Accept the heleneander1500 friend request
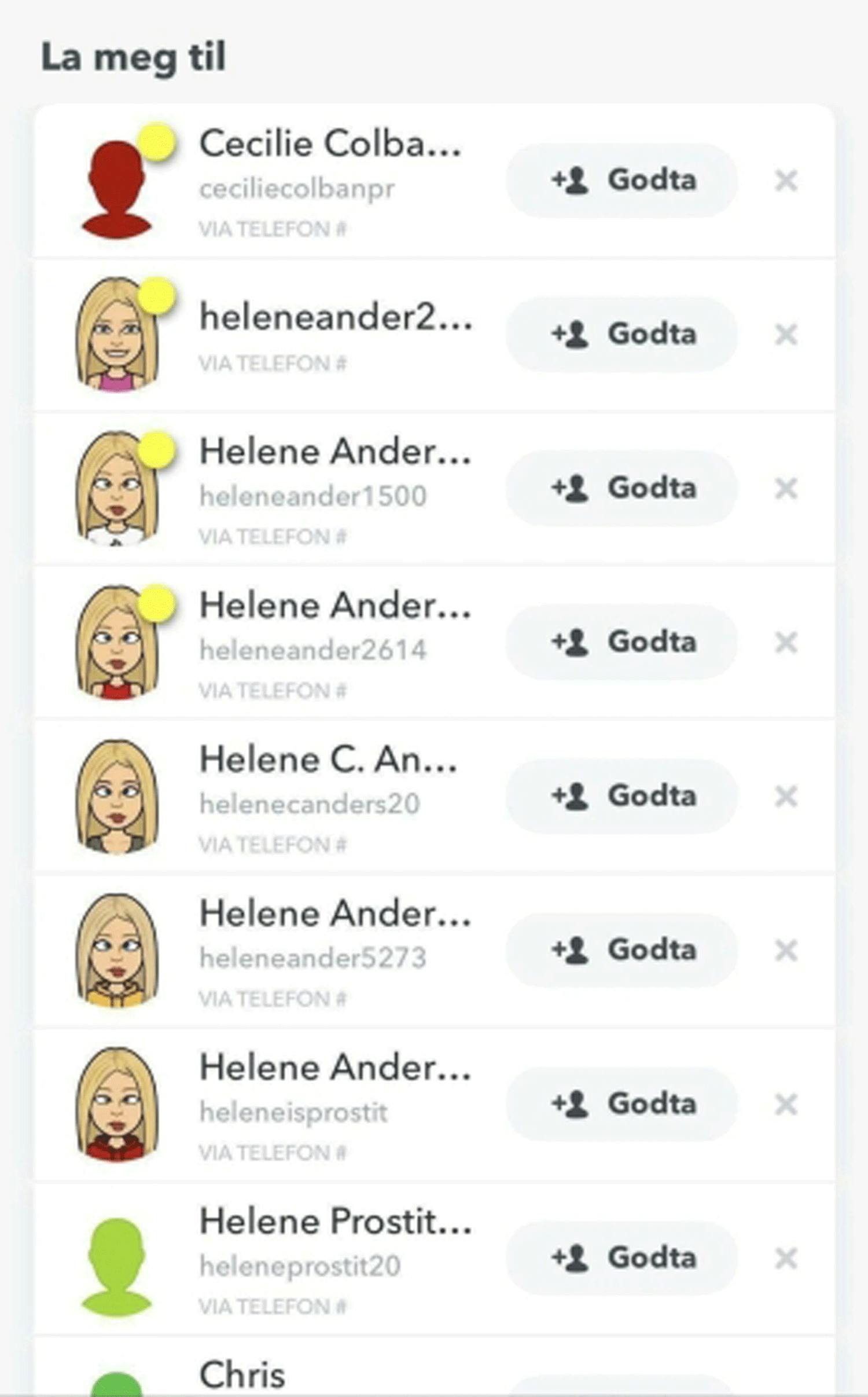This screenshot has width=868, height=1397. [x=622, y=488]
